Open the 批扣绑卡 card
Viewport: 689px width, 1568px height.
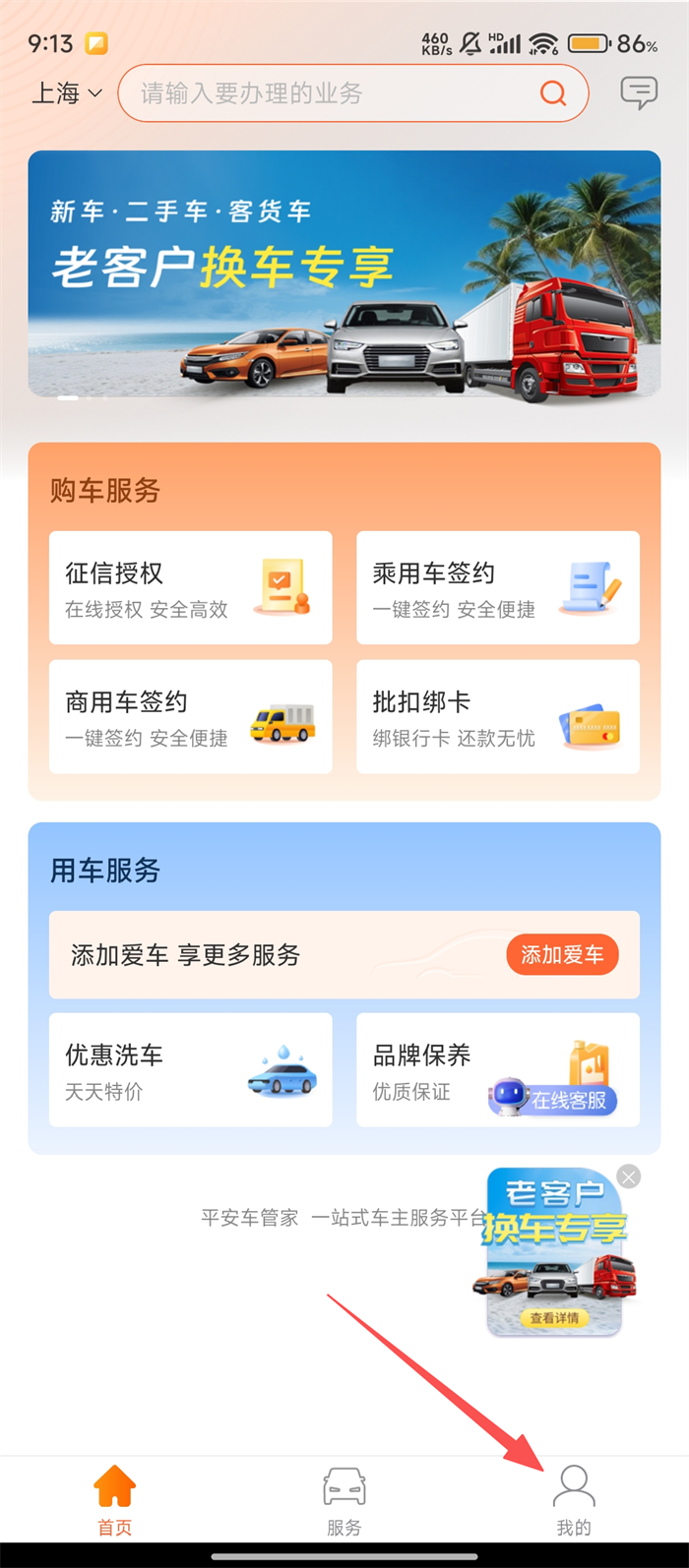[498, 717]
